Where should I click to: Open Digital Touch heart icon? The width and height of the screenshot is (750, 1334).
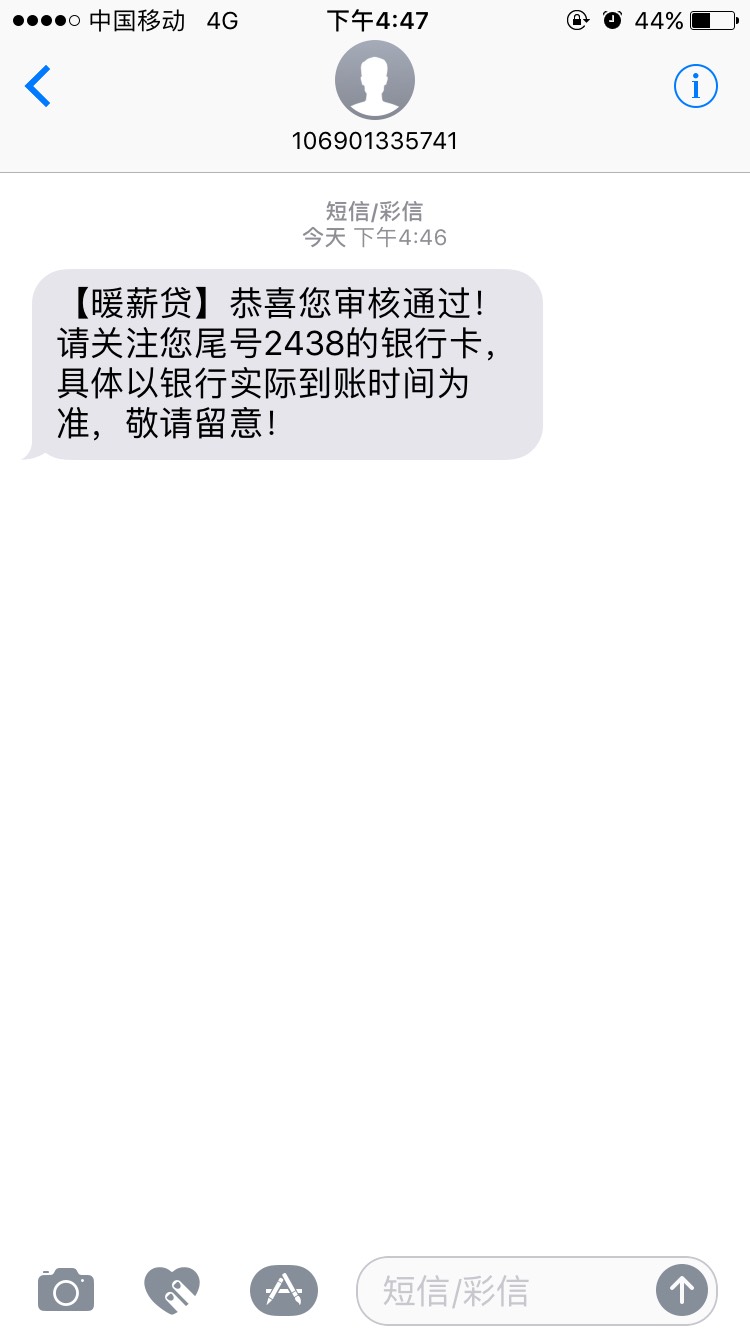coord(172,1290)
